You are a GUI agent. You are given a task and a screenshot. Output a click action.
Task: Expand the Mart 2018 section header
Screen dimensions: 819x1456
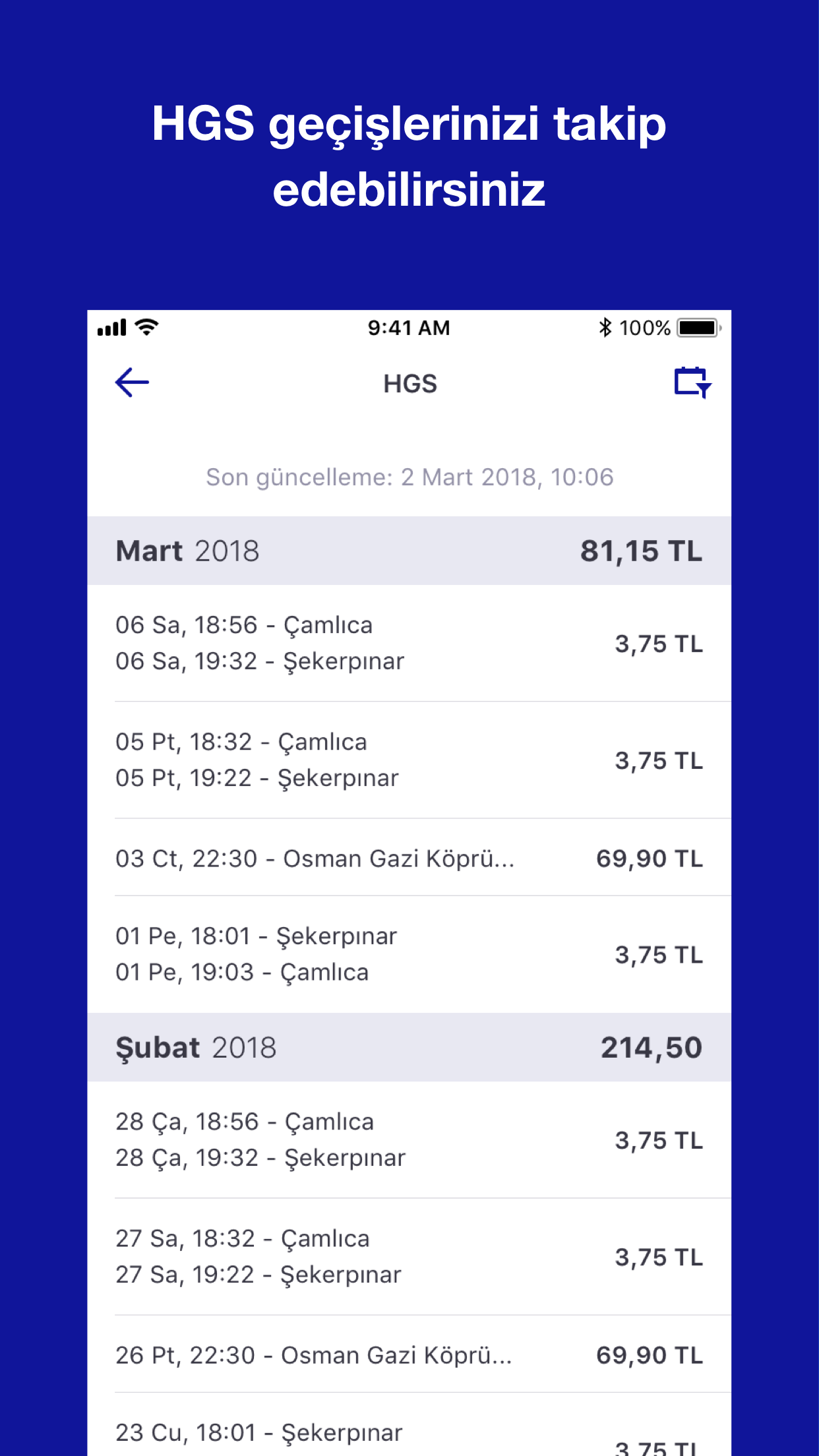point(409,551)
